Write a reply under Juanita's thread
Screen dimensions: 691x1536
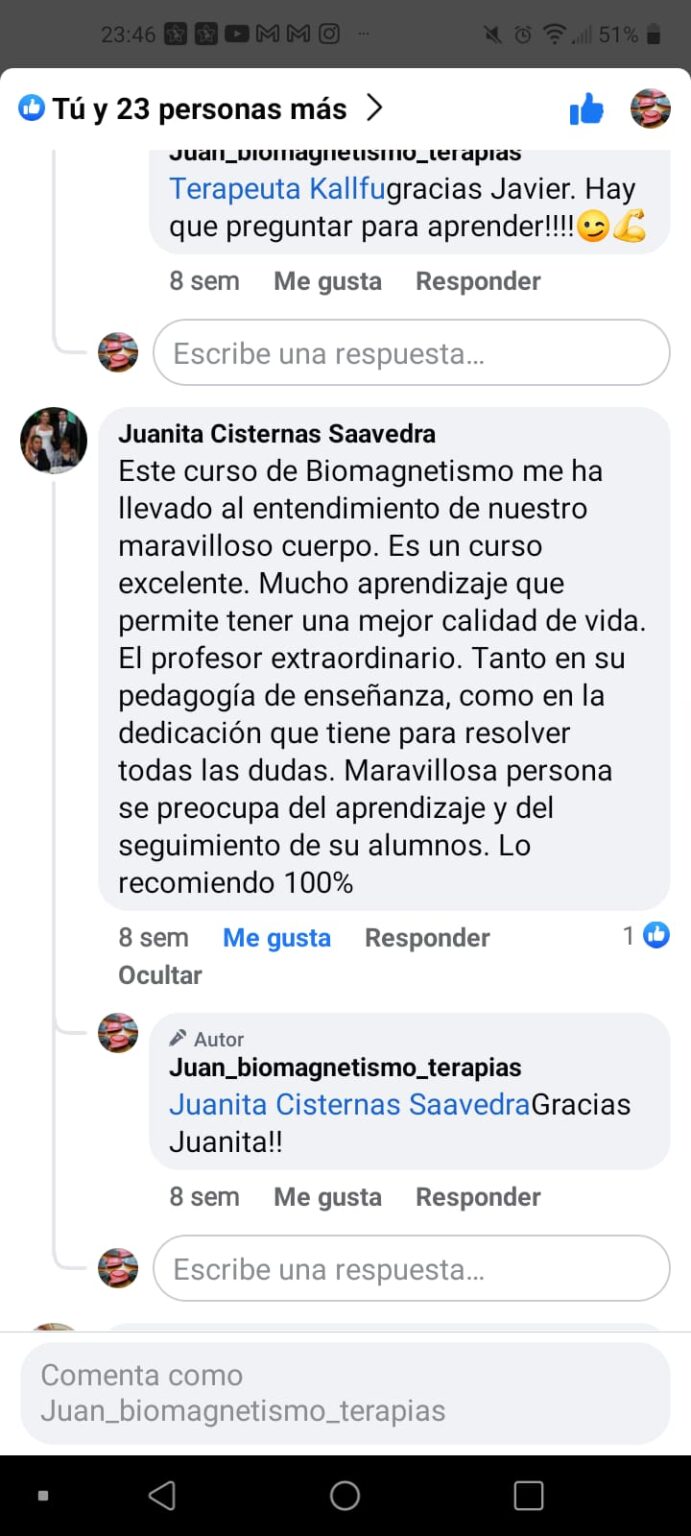[411, 1269]
